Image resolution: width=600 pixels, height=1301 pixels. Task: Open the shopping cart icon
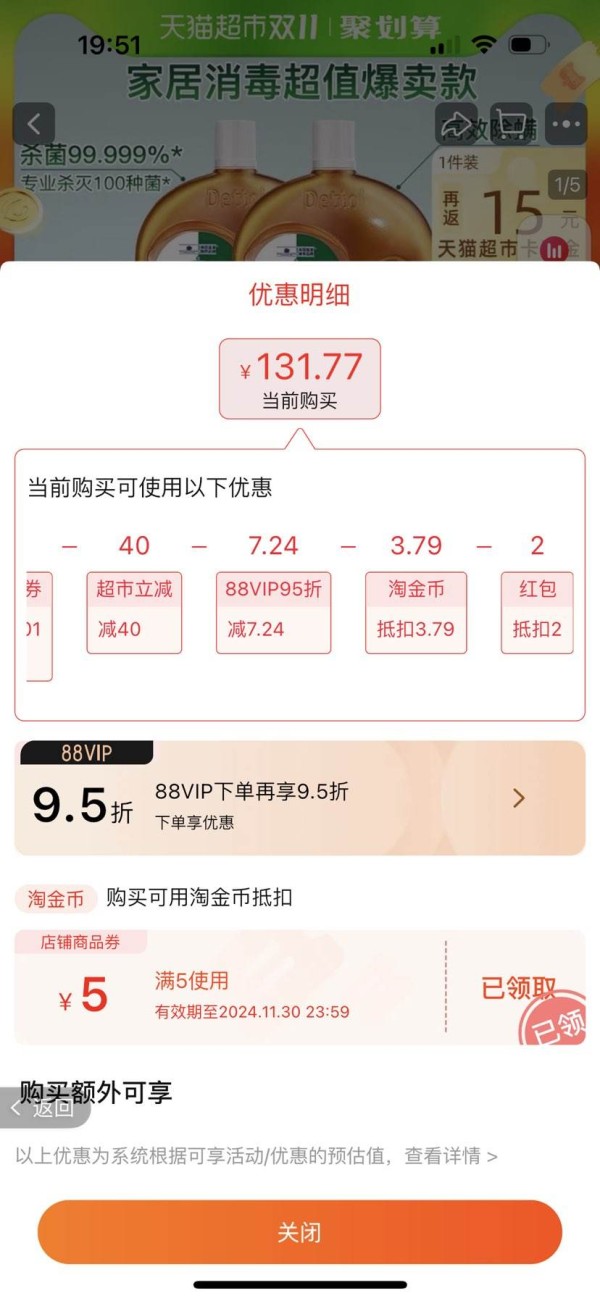pyautogui.click(x=511, y=125)
